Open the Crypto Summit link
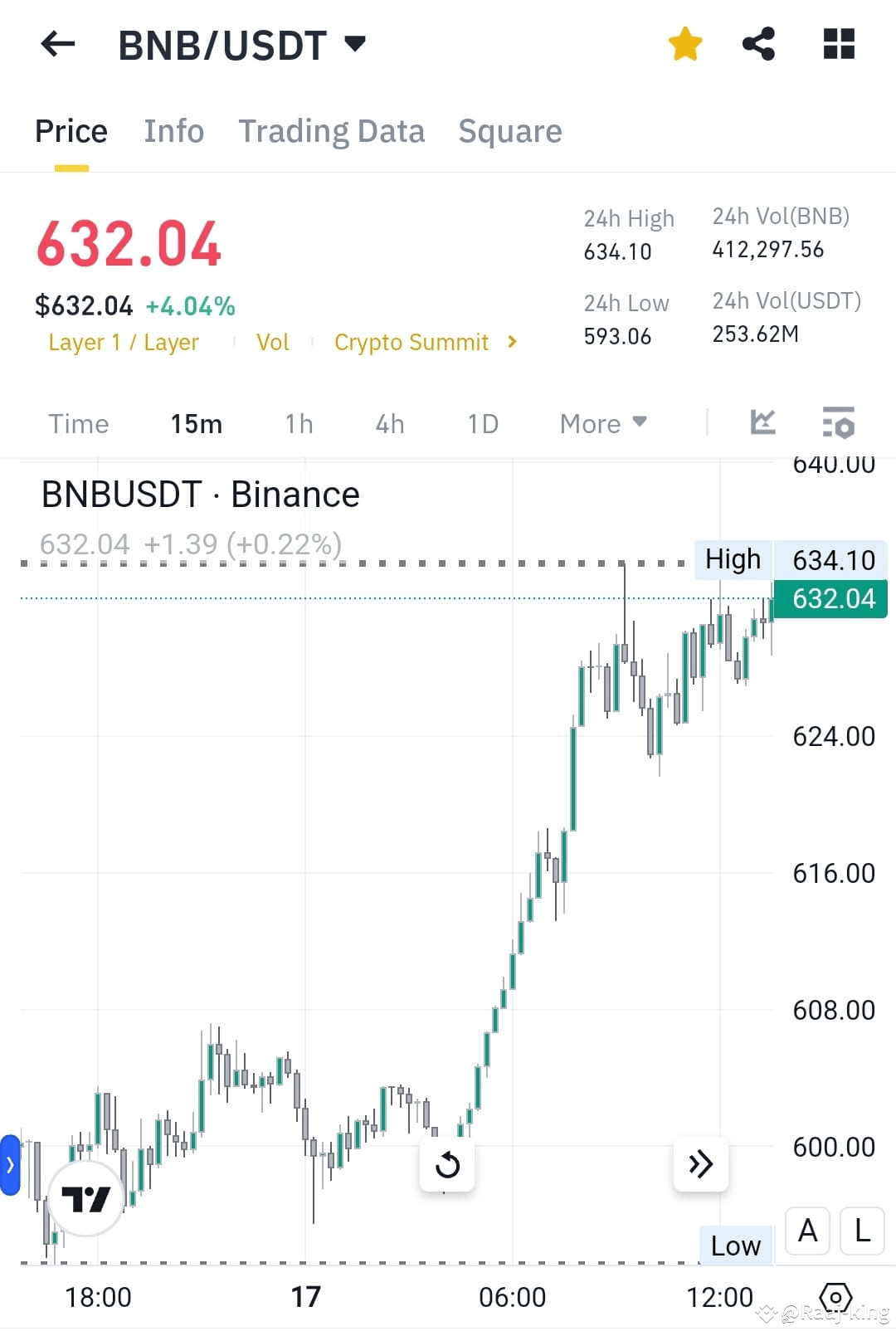Image resolution: width=896 pixels, height=1331 pixels. pos(412,342)
